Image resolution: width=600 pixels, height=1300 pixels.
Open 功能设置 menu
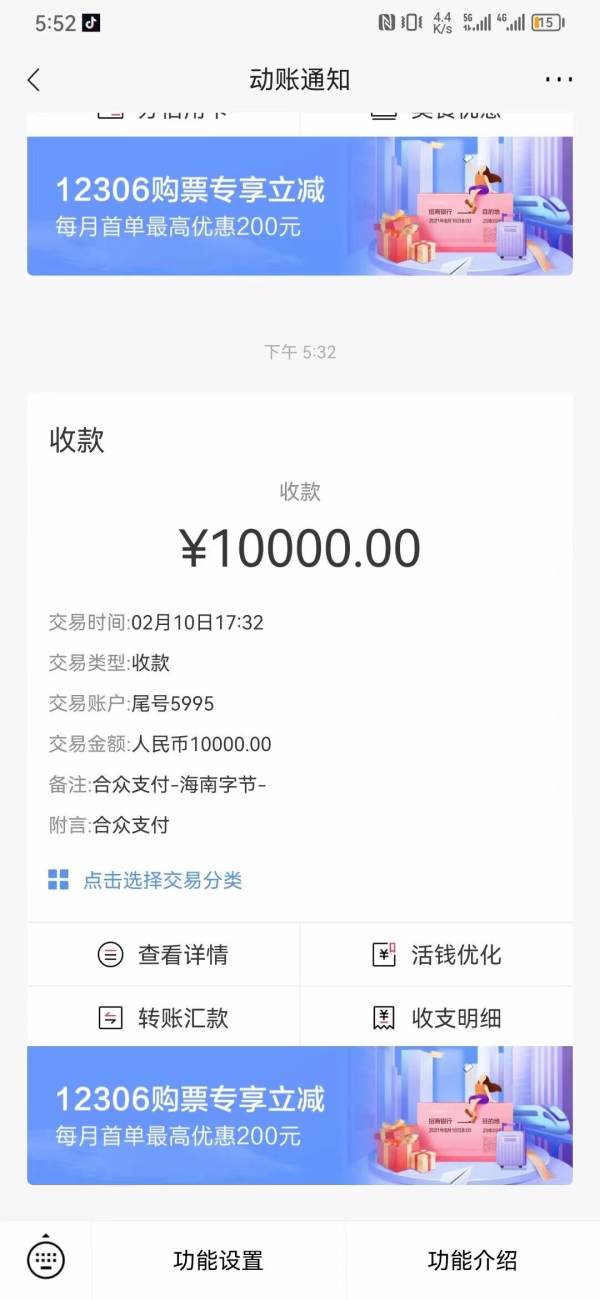[x=218, y=1260]
